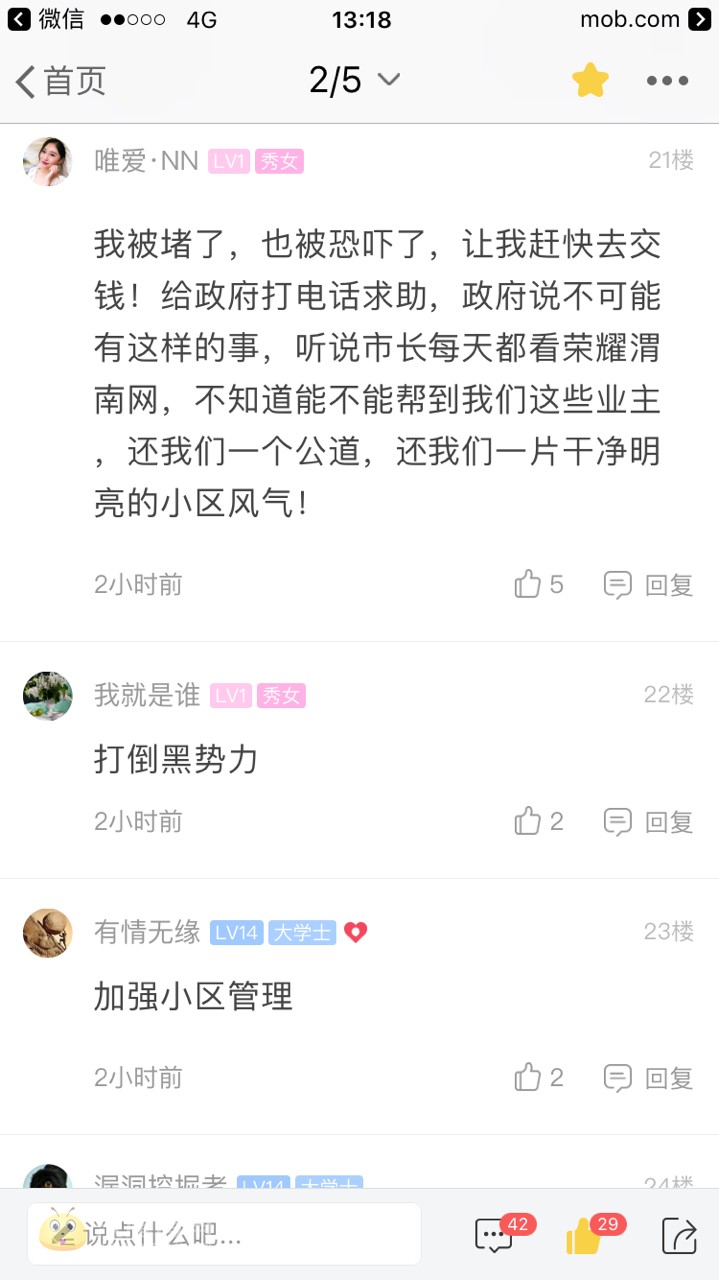This screenshot has height=1280, width=719.
Task: Thumbs-up the post showing 29 likes
Action: [x=585, y=1236]
